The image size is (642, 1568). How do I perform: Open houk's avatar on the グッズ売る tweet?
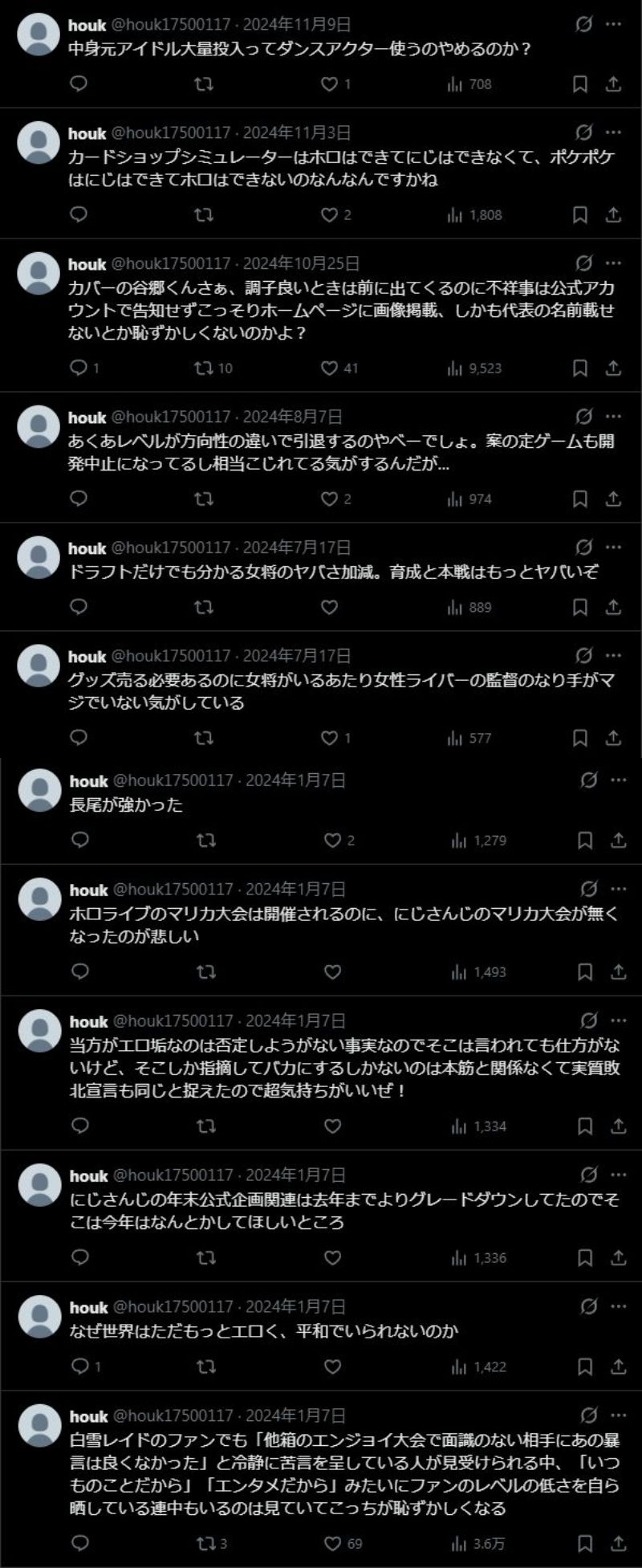click(x=39, y=665)
